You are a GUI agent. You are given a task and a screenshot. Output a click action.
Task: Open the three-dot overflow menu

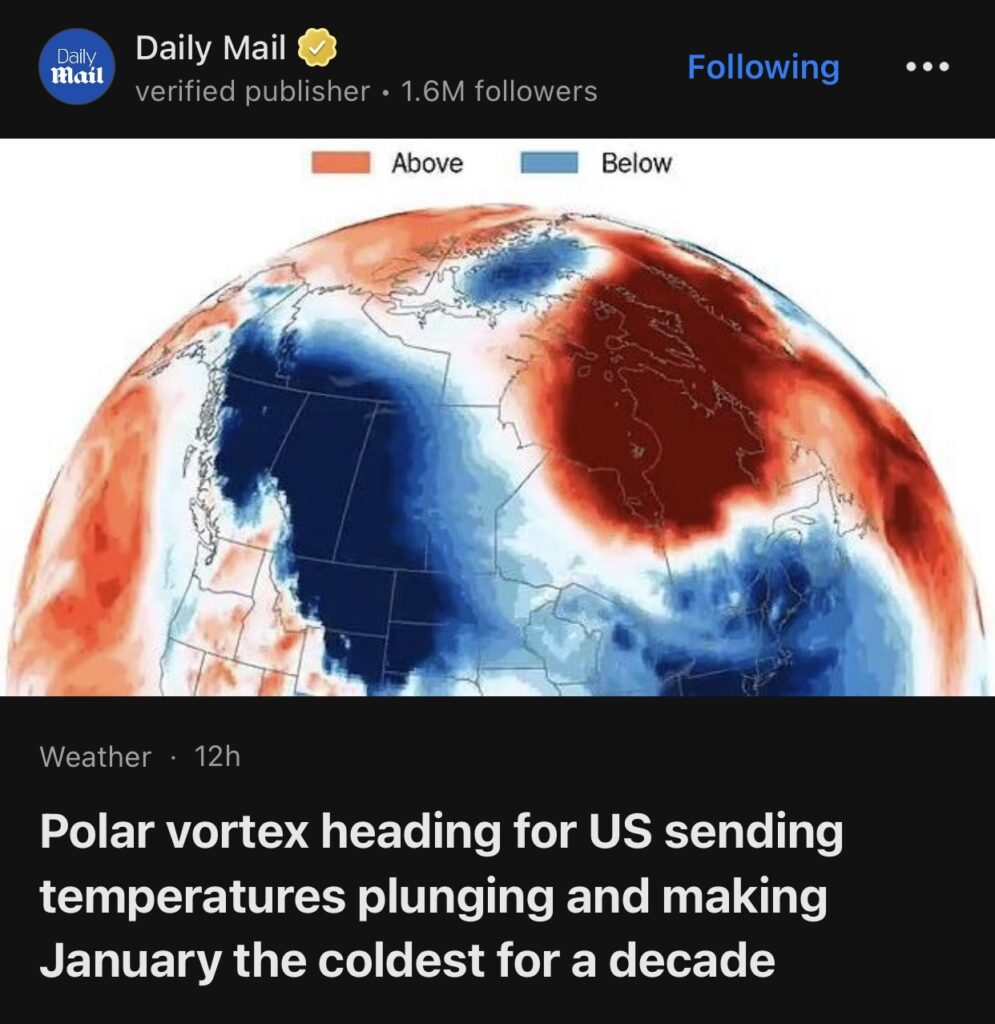[927, 68]
